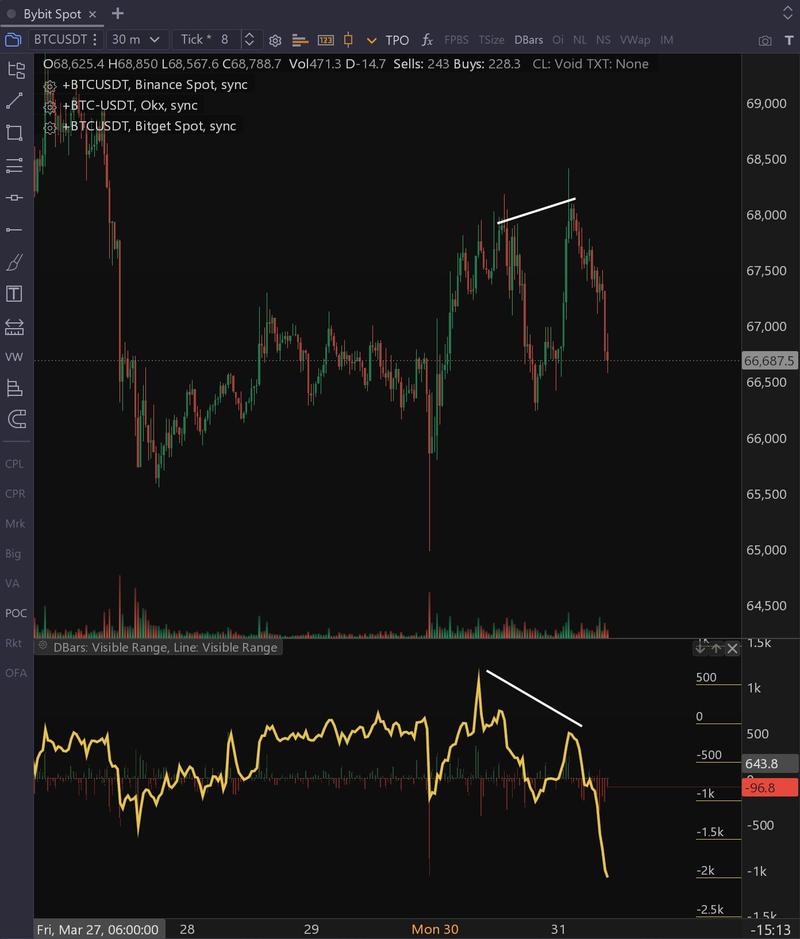Screen dimensions: 800x939
Task: Click the POC button in the left sidebar
Action: [x=14, y=613]
